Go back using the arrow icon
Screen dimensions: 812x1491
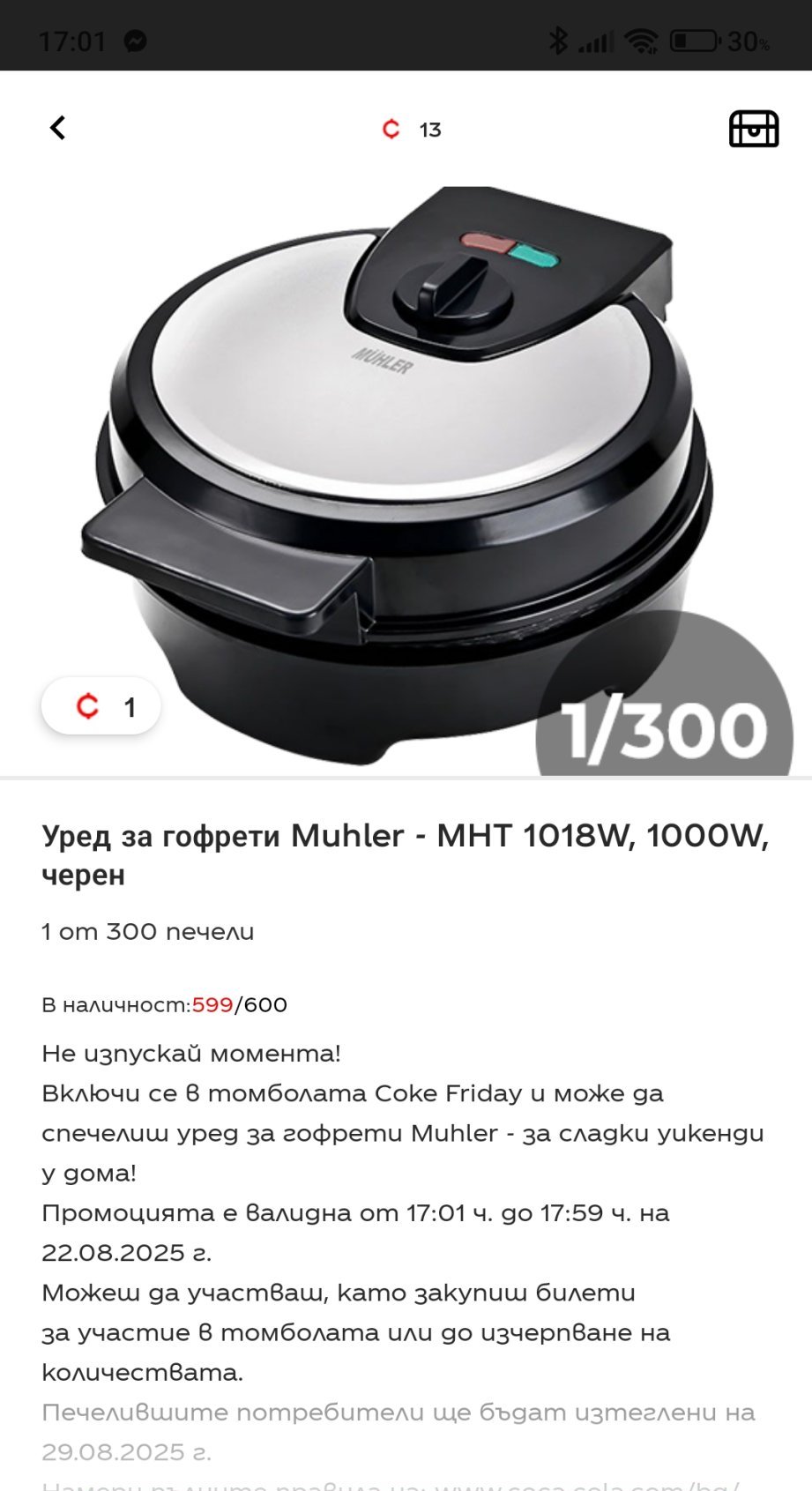coord(58,128)
